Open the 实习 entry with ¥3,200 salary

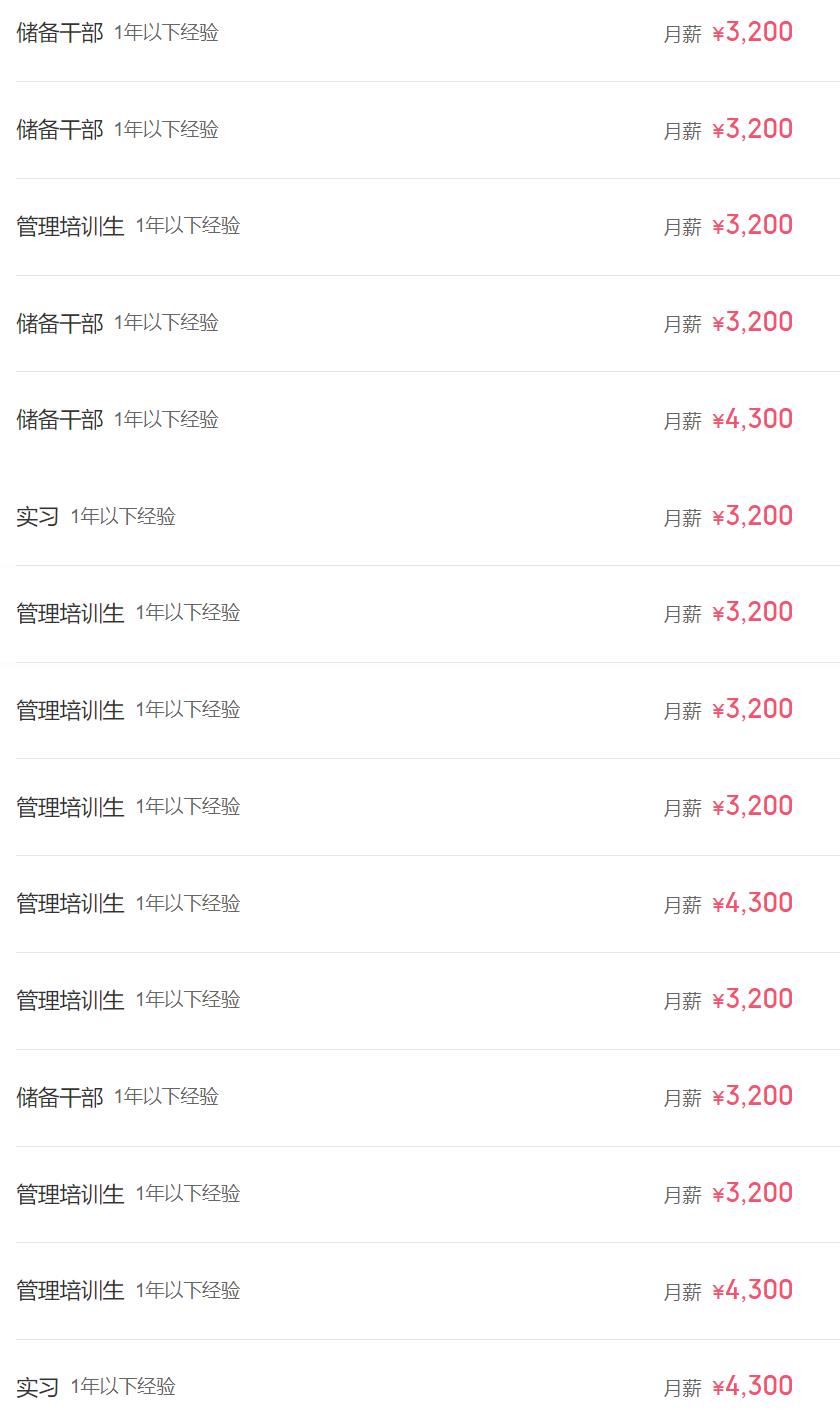420,517
